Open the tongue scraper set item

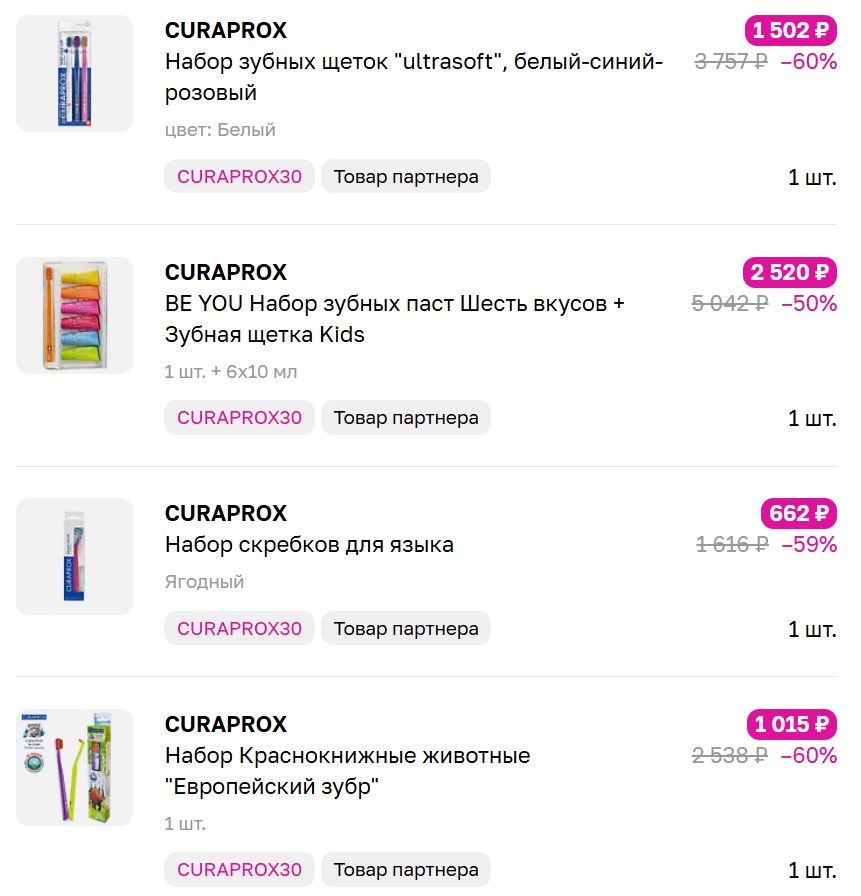click(309, 545)
